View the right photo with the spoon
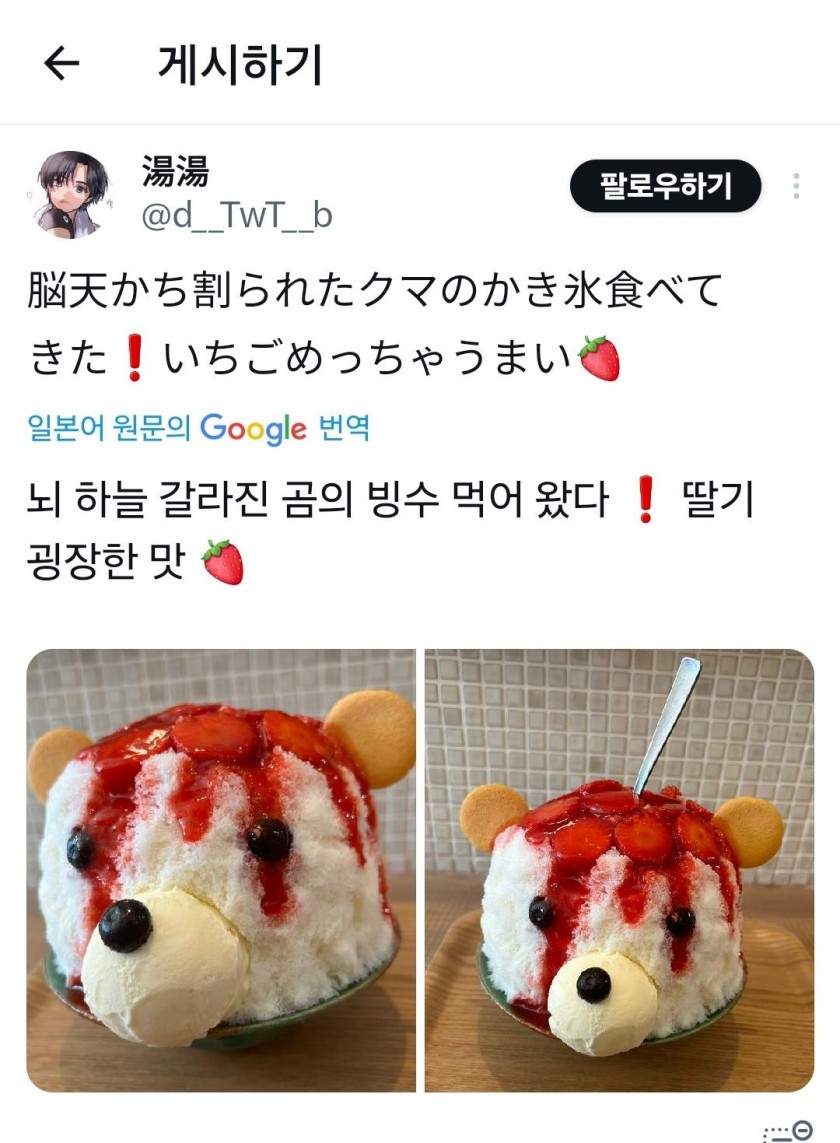 click(619, 870)
